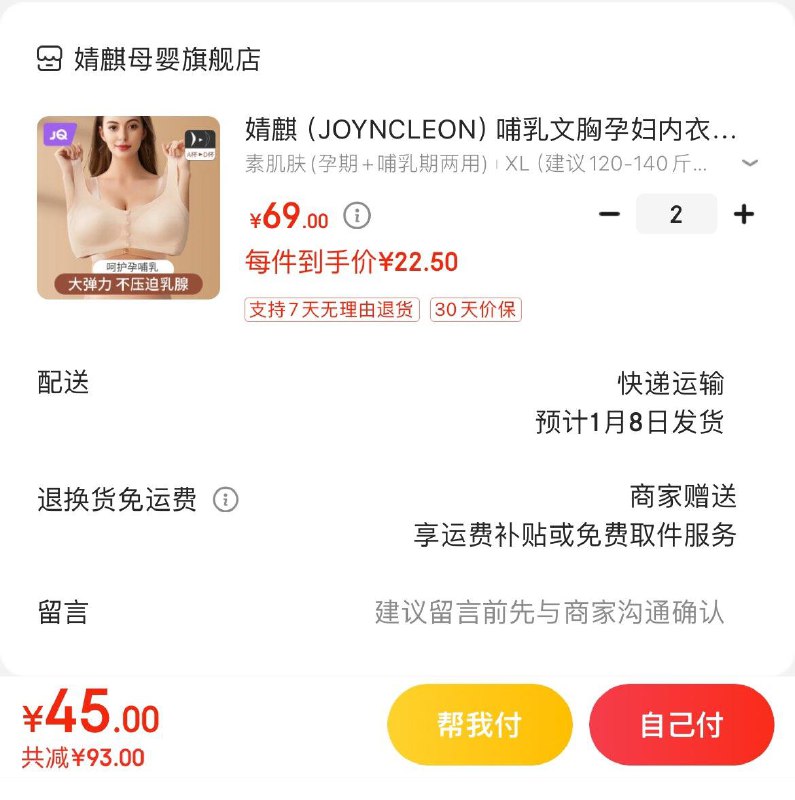The image size is (795, 800).
Task: Pay yourself with the 自己付 button
Action: tap(681, 725)
